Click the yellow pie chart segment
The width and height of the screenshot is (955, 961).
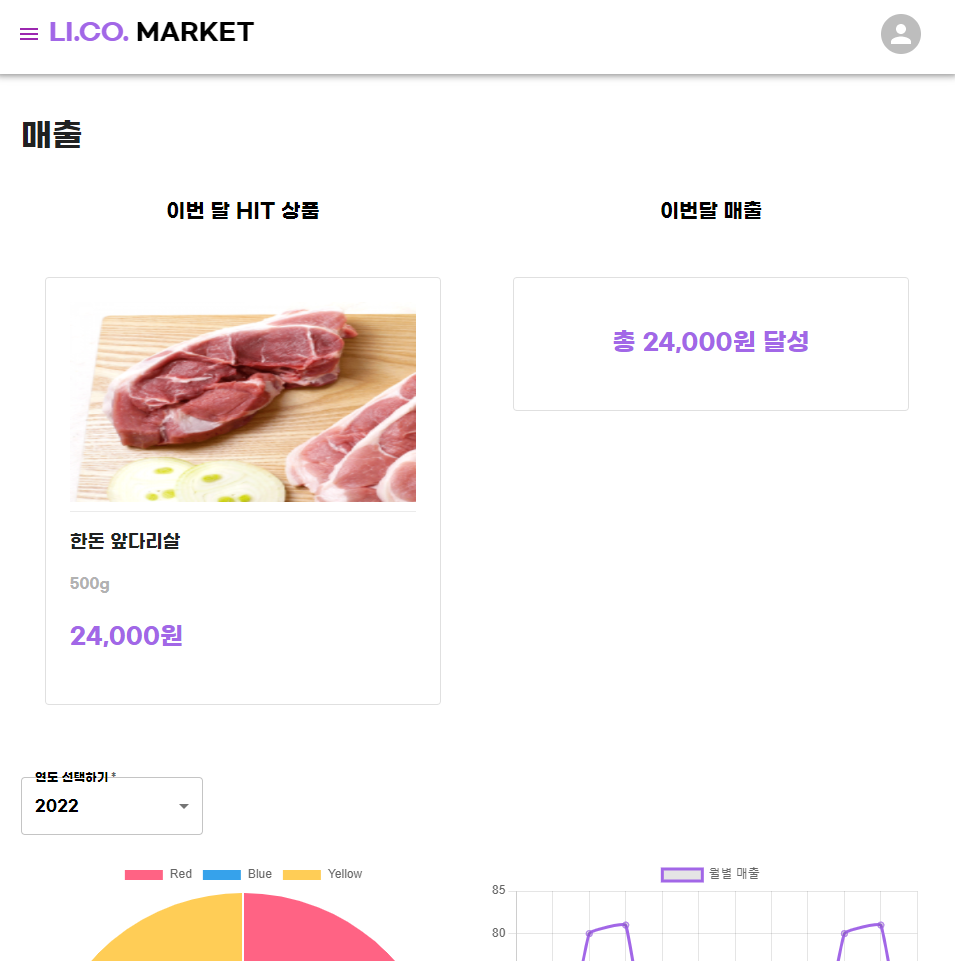[x=175, y=935]
